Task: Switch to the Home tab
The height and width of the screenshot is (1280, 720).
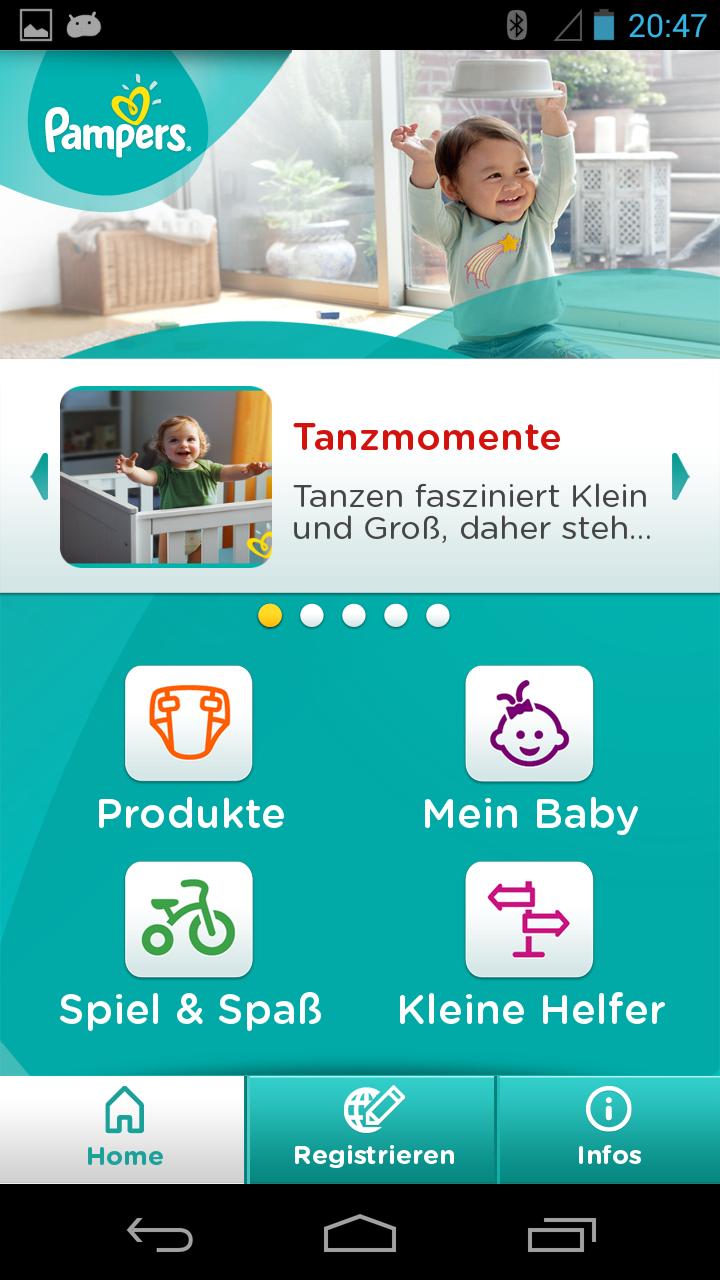Action: [124, 1130]
